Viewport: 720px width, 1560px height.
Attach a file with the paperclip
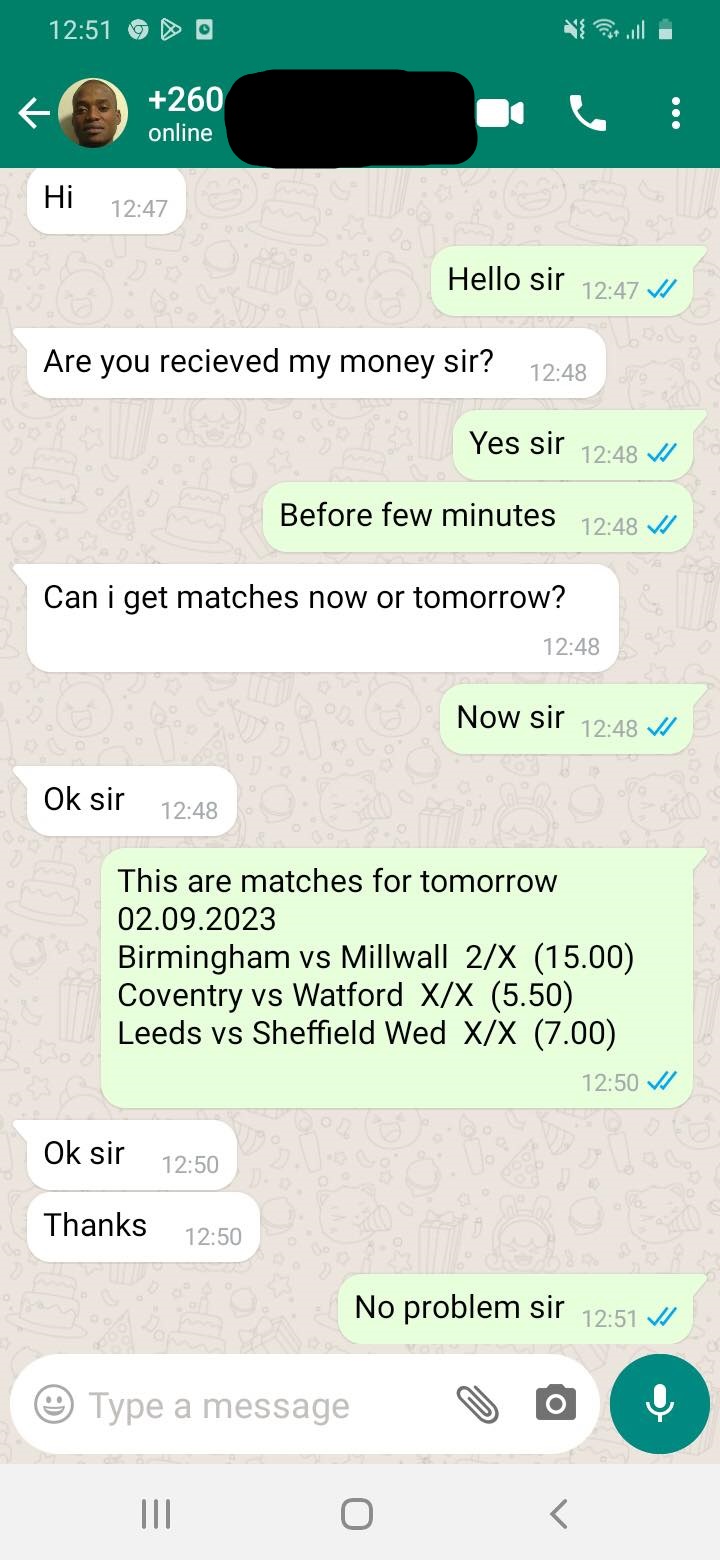click(x=478, y=1405)
